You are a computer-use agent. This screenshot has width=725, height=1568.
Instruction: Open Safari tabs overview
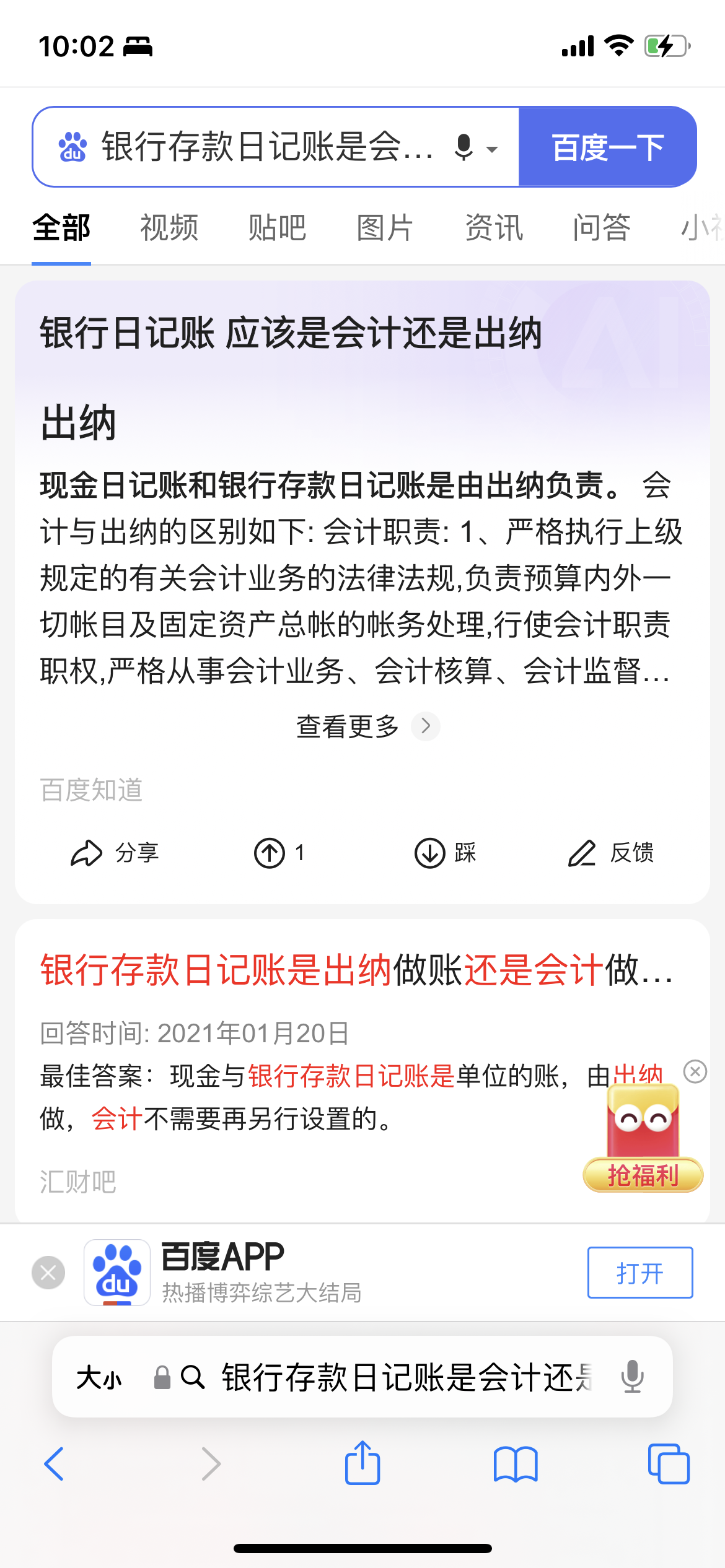668,1464
